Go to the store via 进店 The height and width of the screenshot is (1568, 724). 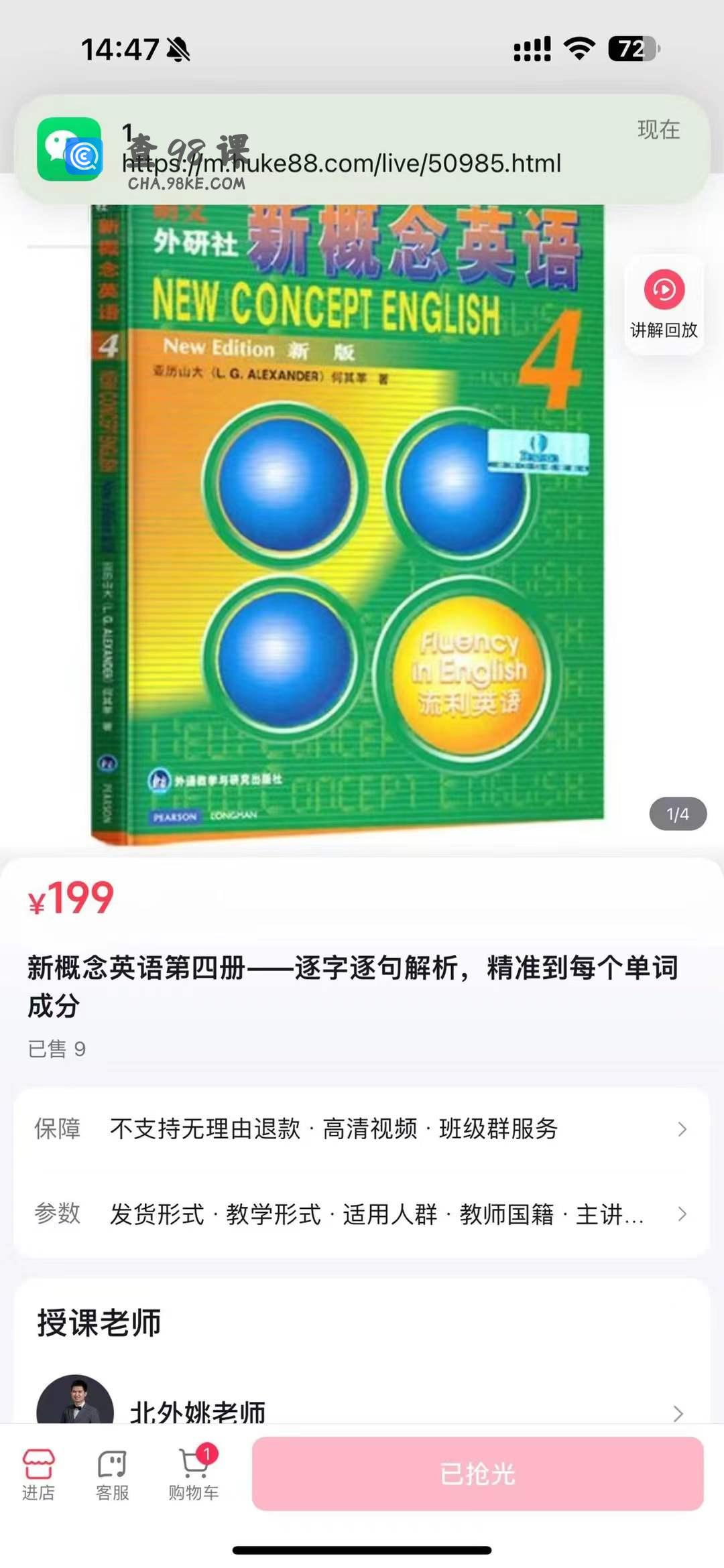[x=38, y=1474]
